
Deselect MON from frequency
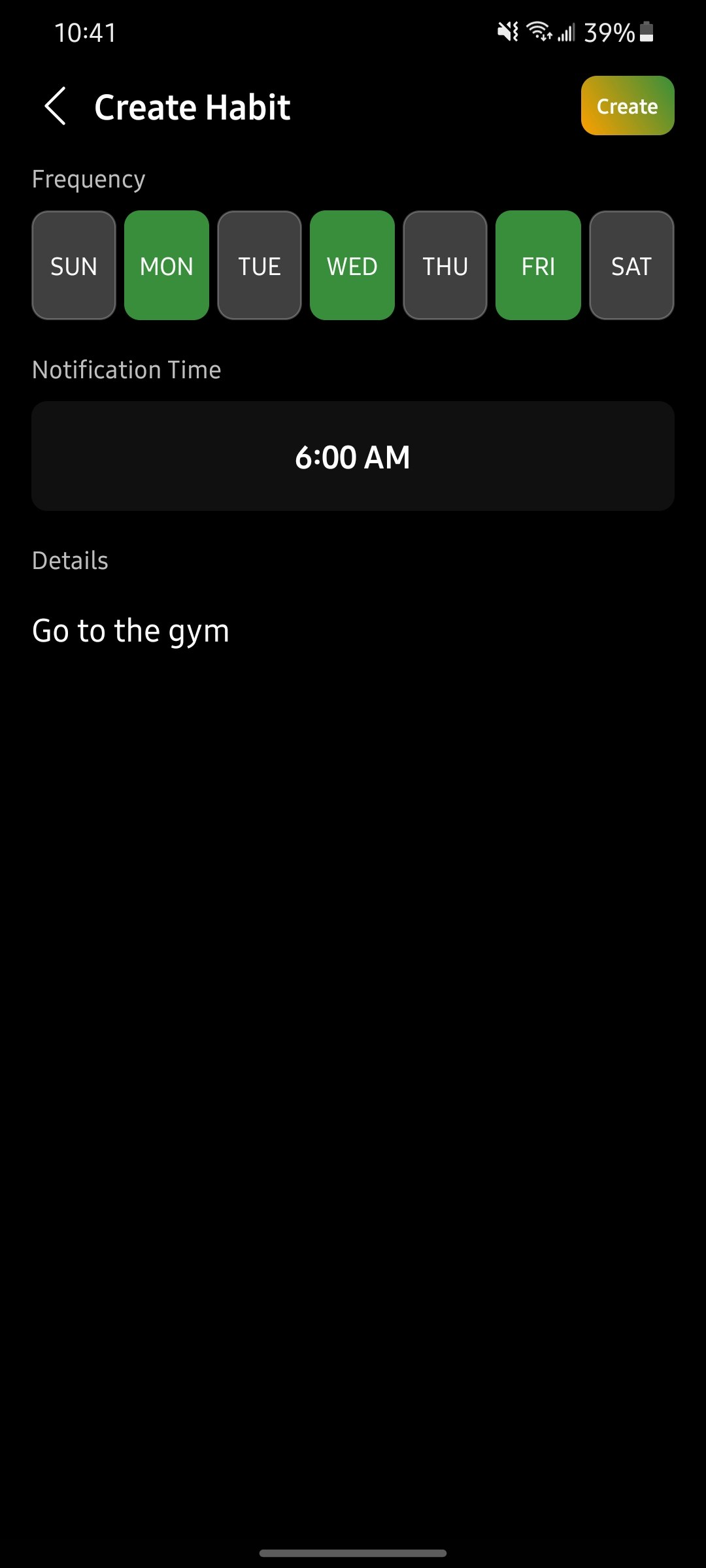point(167,265)
